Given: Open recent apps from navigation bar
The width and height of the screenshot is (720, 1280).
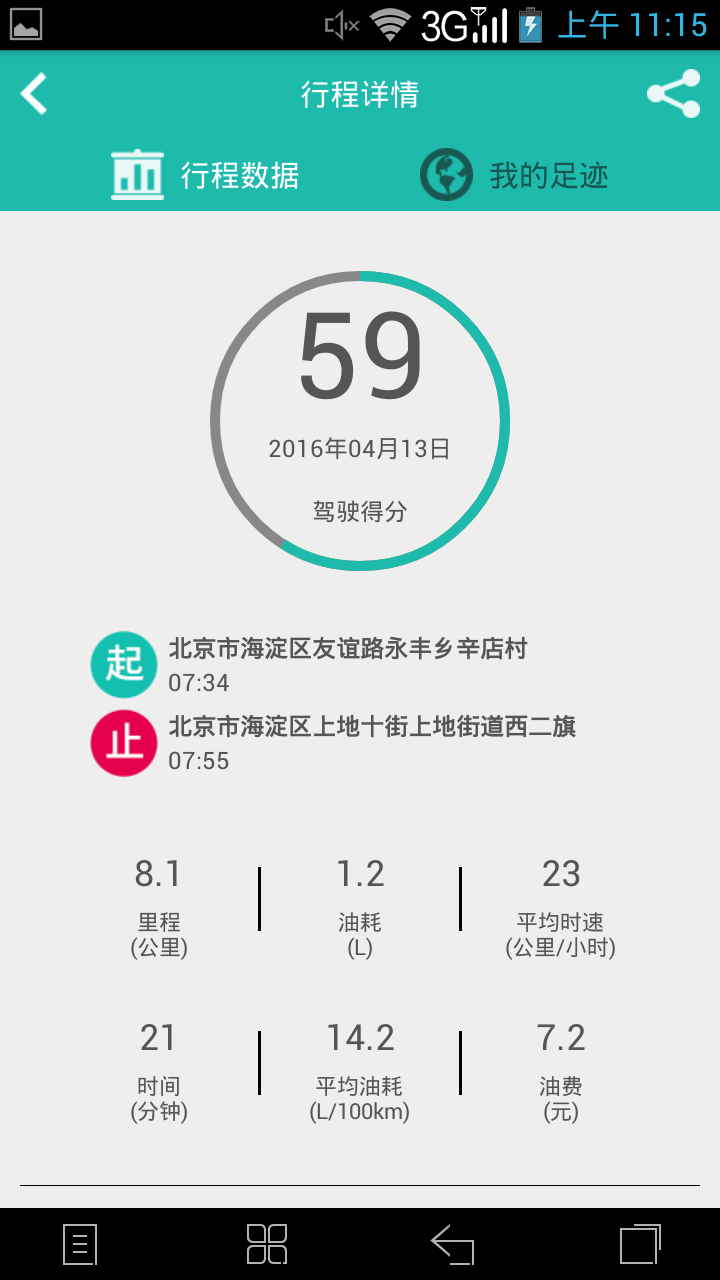Looking at the screenshot, I should [640, 1244].
